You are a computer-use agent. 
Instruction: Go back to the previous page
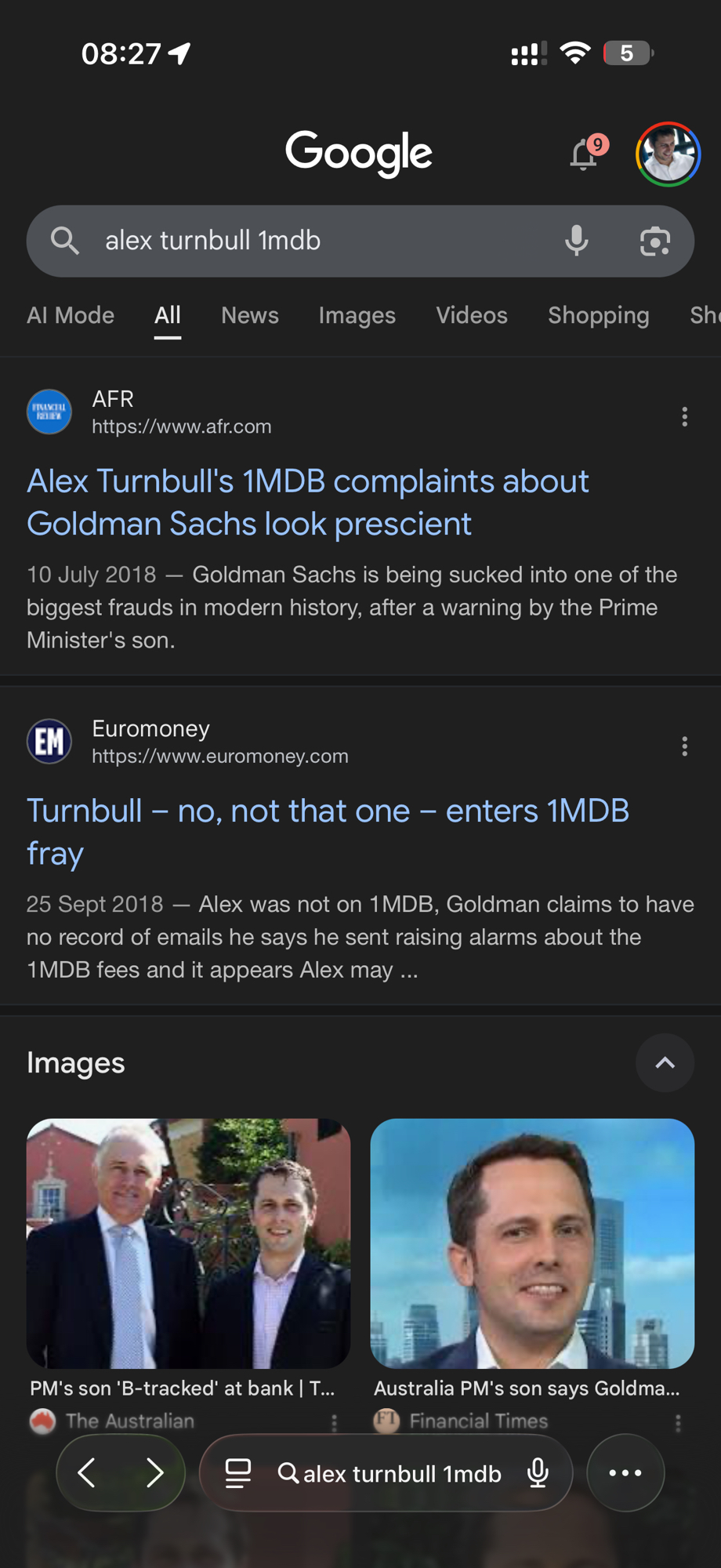(x=87, y=1473)
